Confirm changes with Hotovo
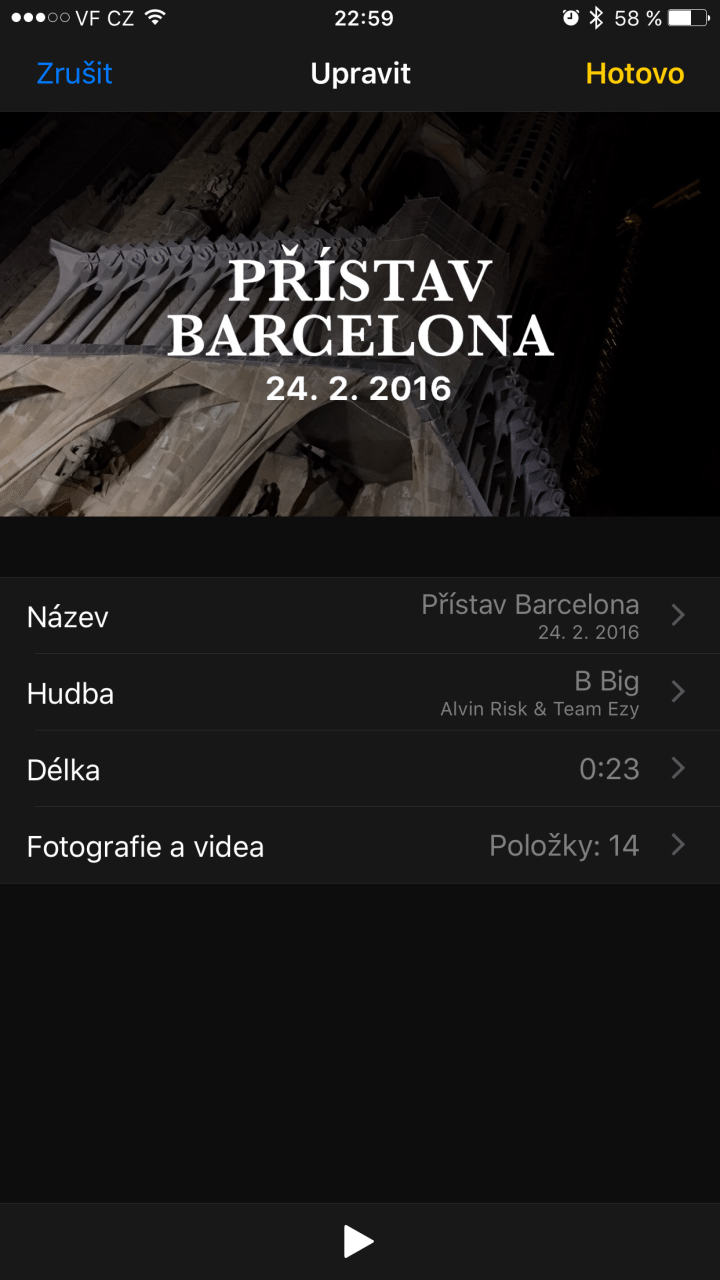The image size is (720, 1280). 634,74
